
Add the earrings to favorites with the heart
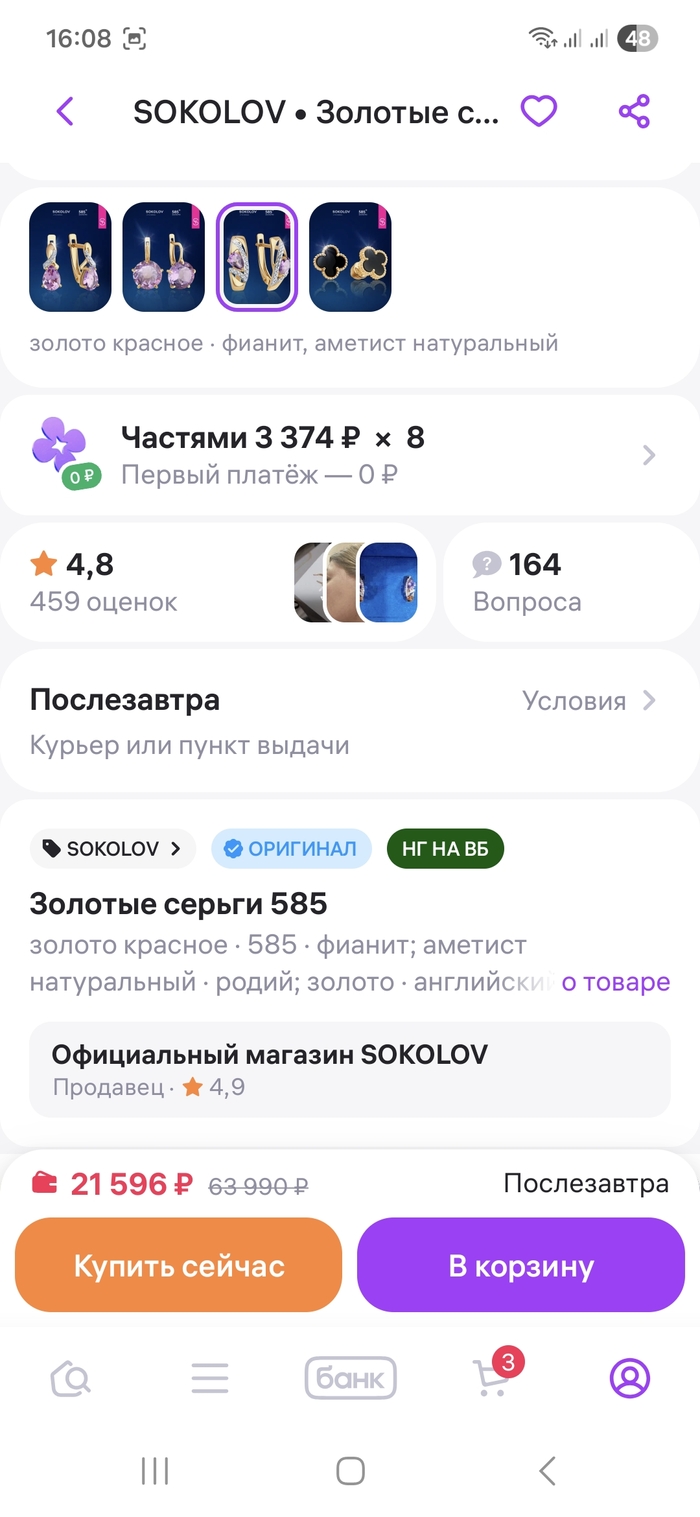click(539, 111)
